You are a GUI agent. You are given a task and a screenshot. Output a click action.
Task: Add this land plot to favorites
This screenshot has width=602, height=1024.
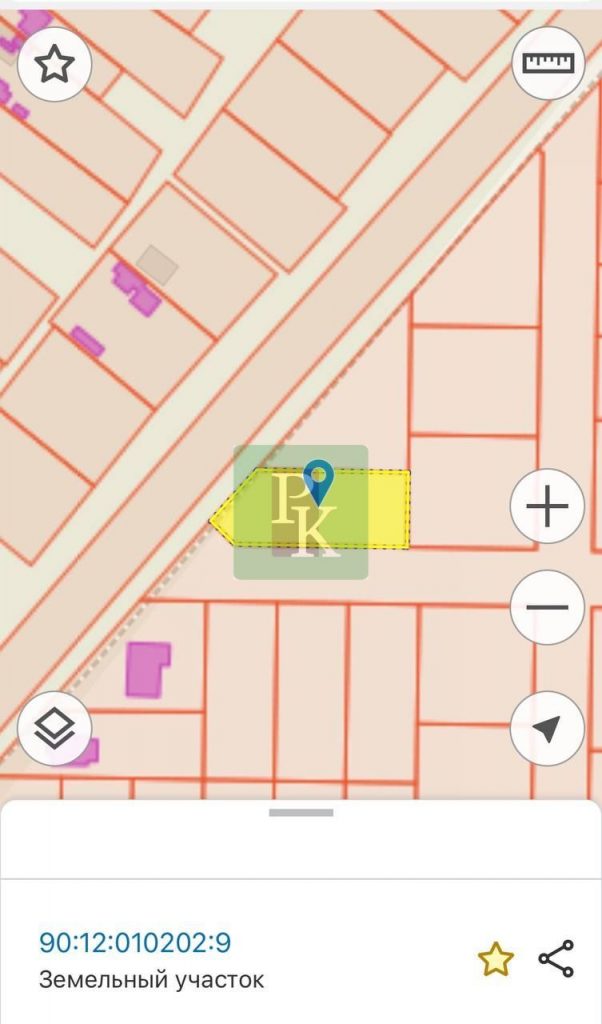[x=495, y=960]
